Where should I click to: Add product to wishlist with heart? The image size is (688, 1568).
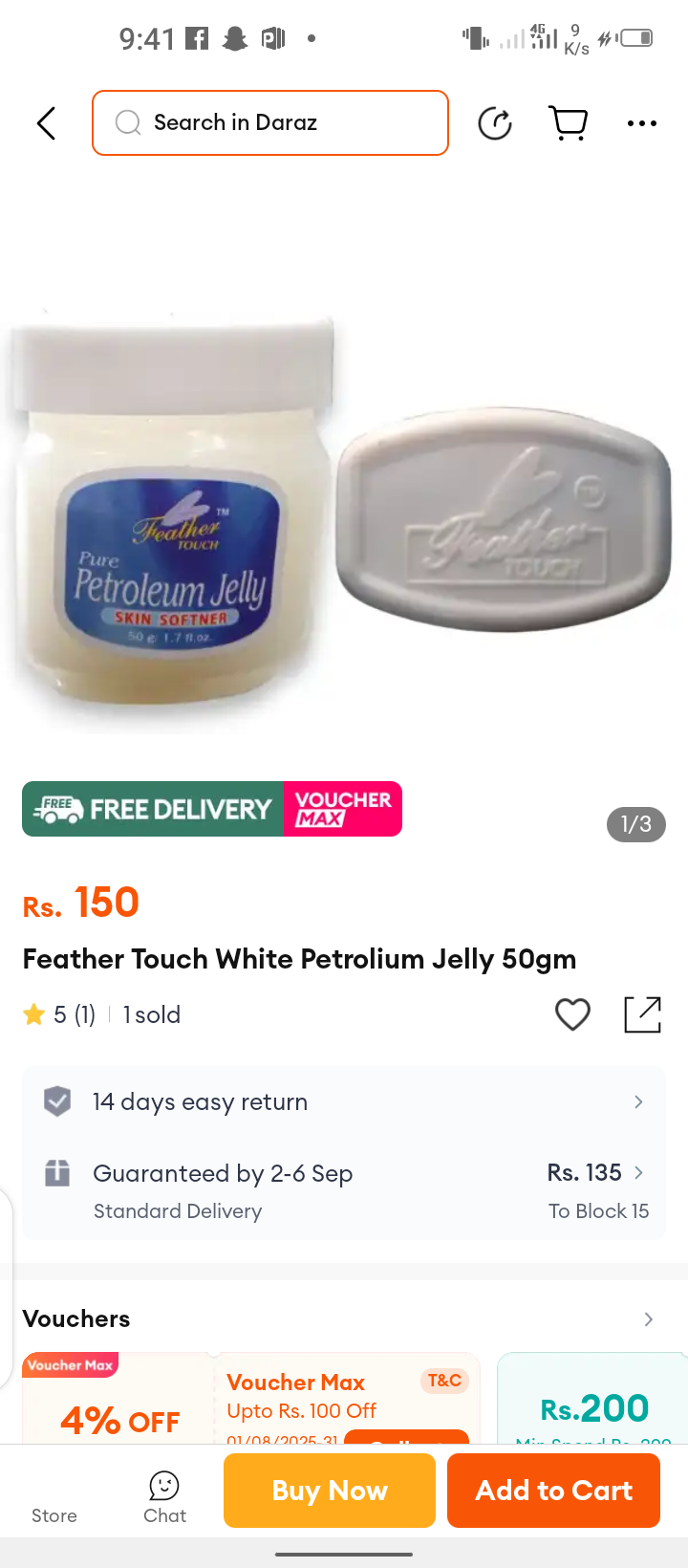pyautogui.click(x=572, y=1014)
